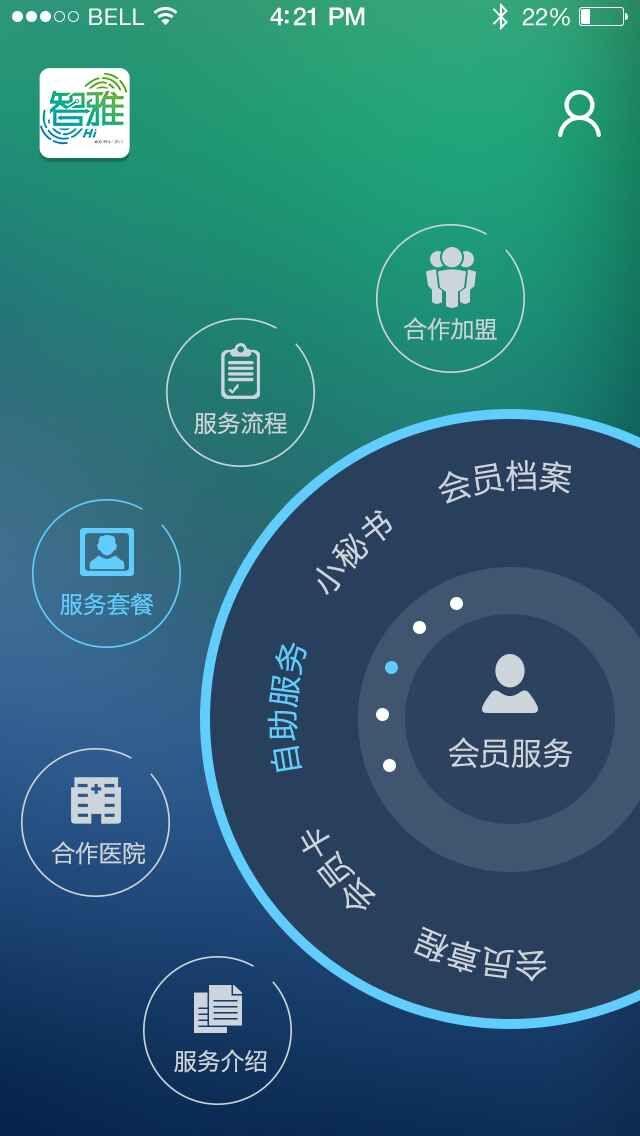Select 会员档案 on the wheel
Viewport: 640px width, 1136px height.
tap(505, 481)
